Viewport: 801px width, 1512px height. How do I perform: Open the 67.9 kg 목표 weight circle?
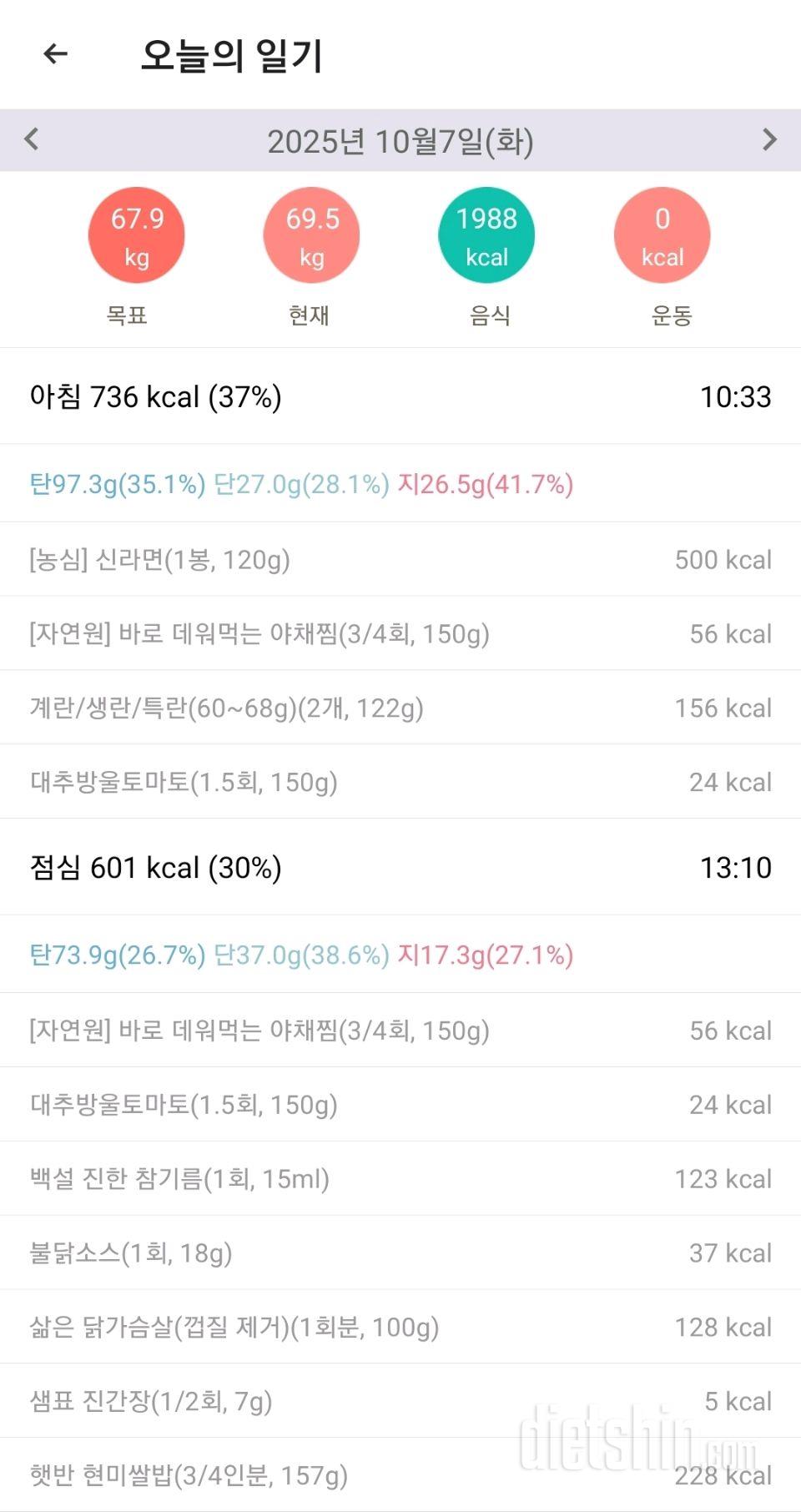click(137, 236)
